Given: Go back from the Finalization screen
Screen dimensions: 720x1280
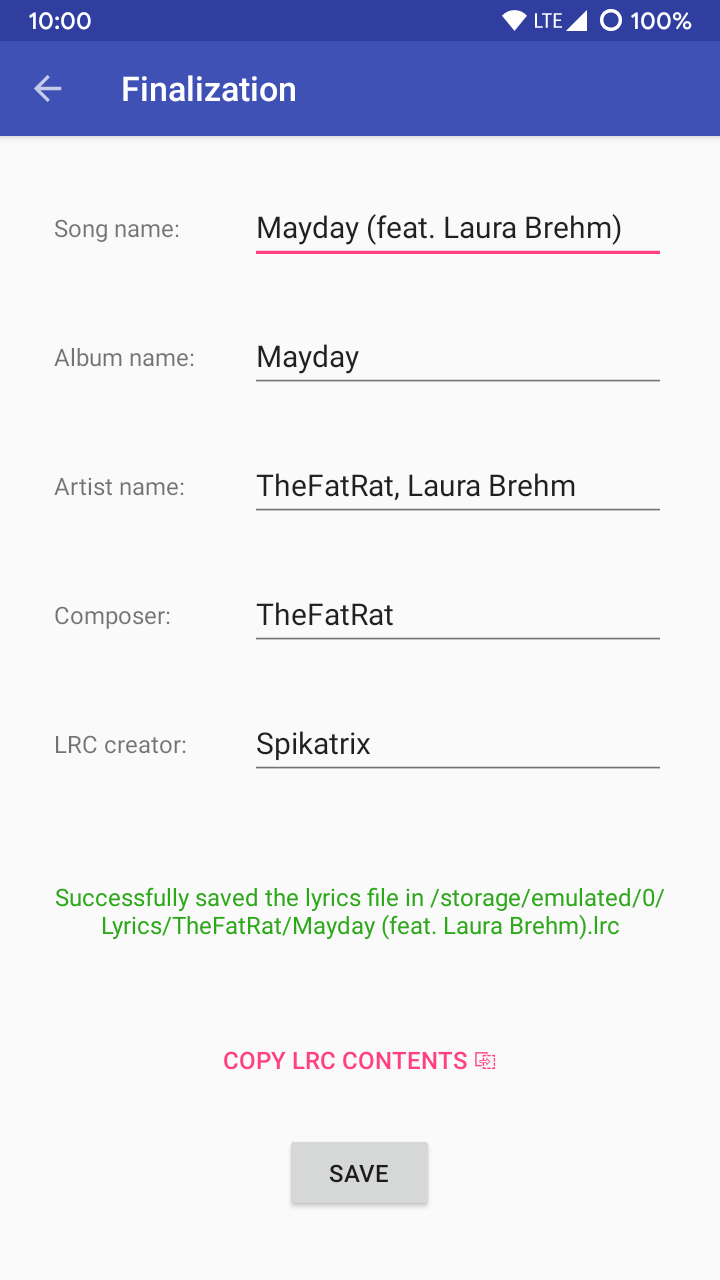Looking at the screenshot, I should 48,89.
